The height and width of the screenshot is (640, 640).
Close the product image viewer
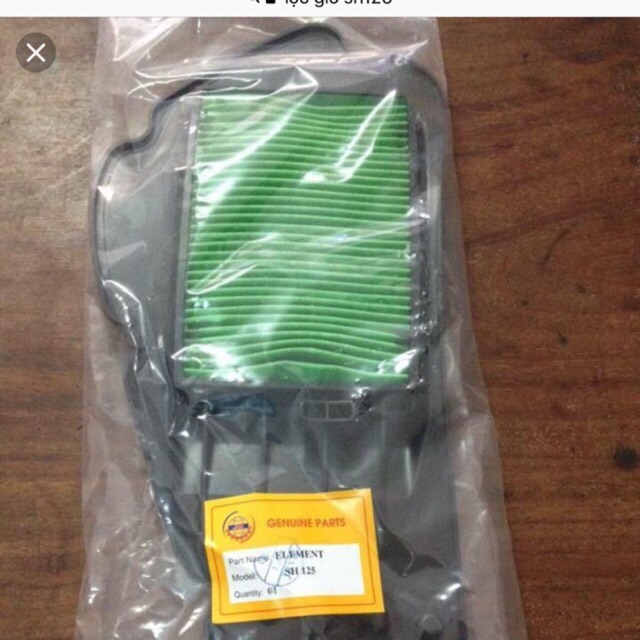[x=36, y=53]
